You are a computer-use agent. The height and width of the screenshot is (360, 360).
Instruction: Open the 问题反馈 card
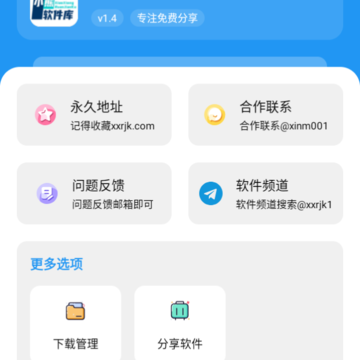(x=94, y=193)
